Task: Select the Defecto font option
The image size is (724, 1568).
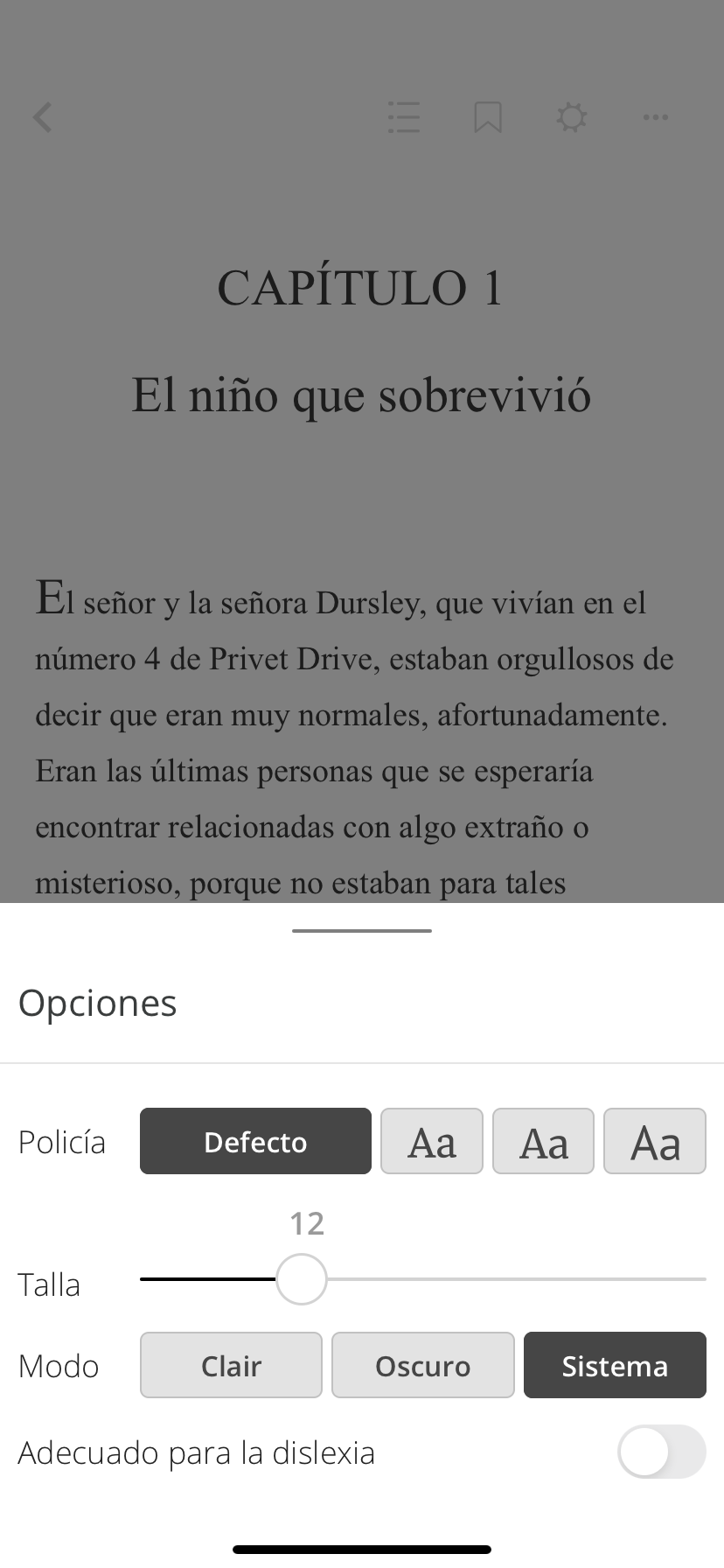Action: (x=255, y=1141)
